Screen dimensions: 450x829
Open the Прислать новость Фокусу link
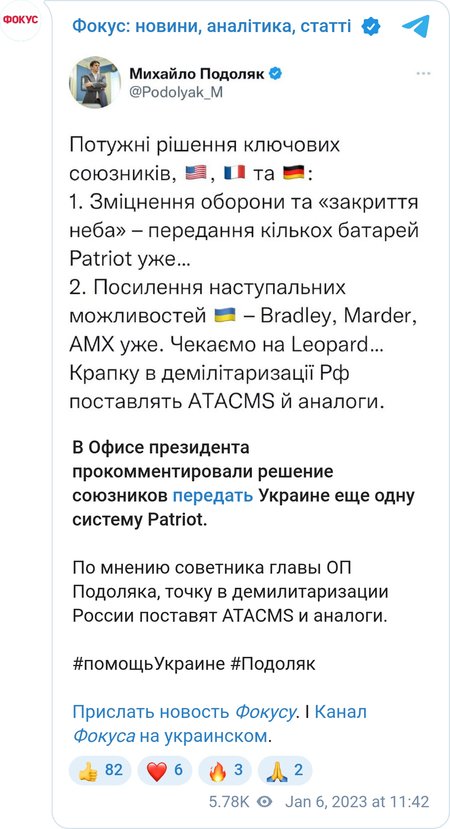pyautogui.click(x=183, y=712)
